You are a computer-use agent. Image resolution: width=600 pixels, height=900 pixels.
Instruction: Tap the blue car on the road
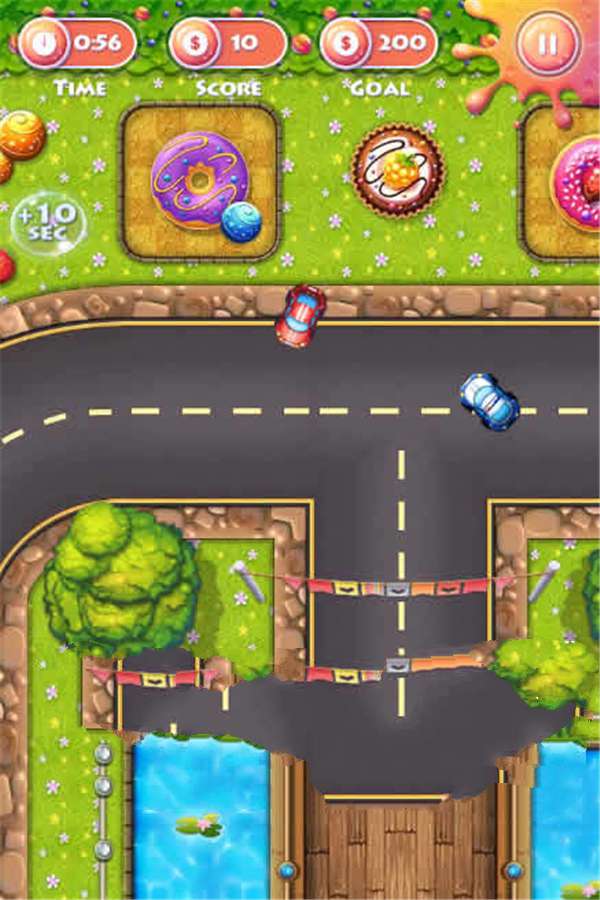(489, 400)
